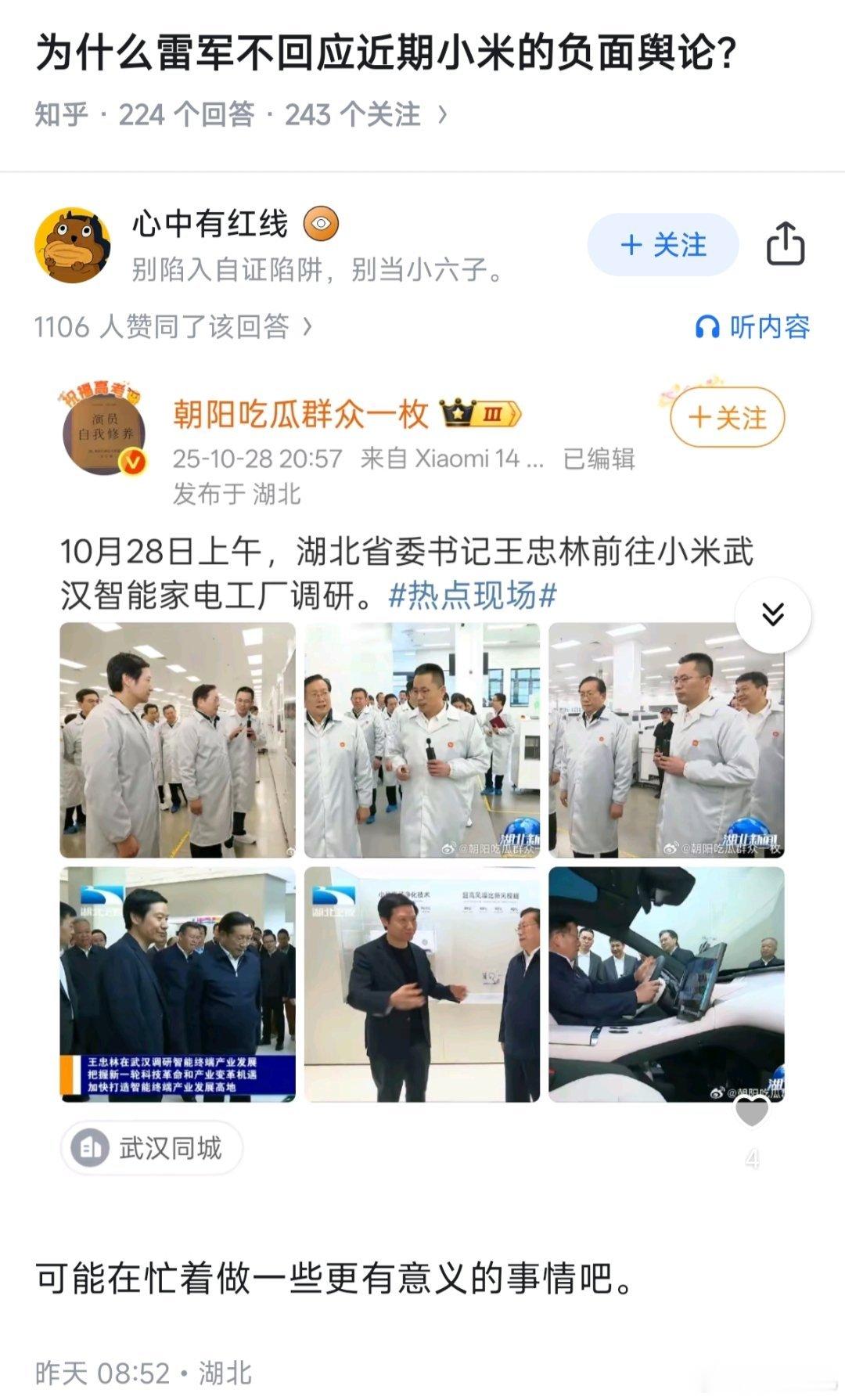Toggle follow on 朝阳吃瓜群众一枚
845x1400 pixels.
(x=726, y=419)
